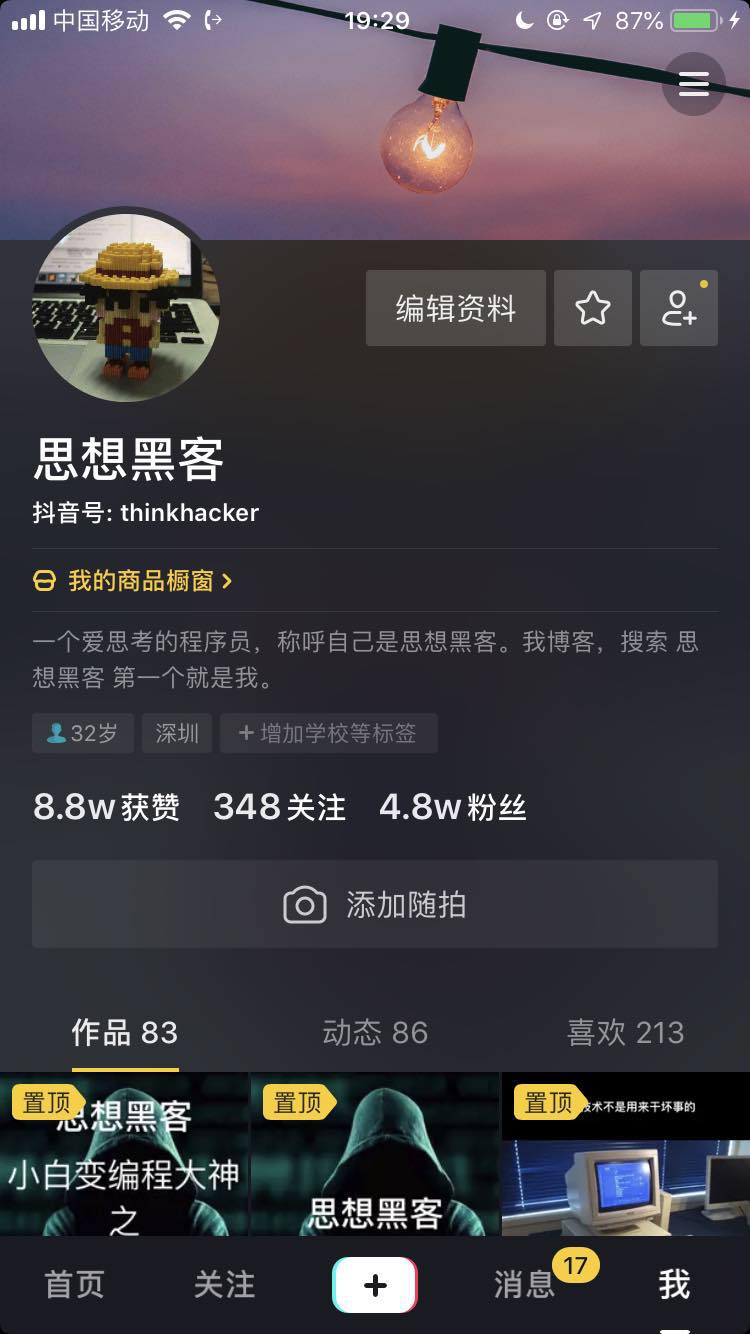Create a new video with plus button
This screenshot has height=1334, width=750.
375,1285
